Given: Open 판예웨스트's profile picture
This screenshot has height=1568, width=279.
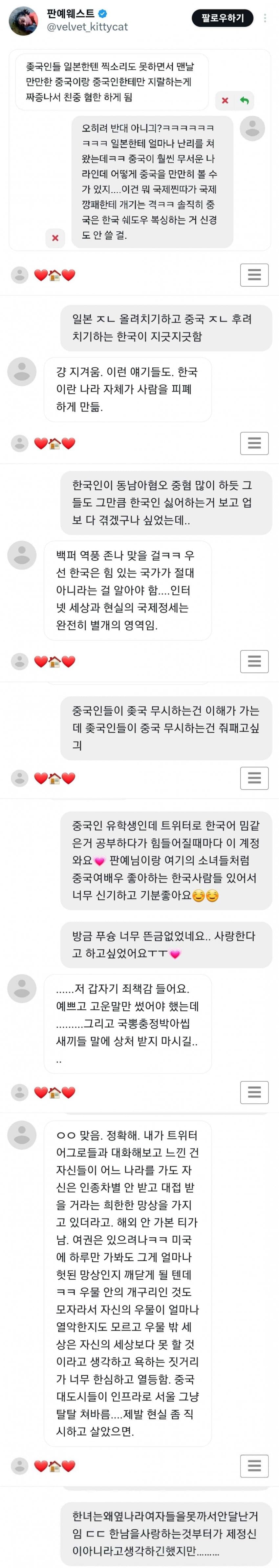Looking at the screenshot, I should pos(23,21).
